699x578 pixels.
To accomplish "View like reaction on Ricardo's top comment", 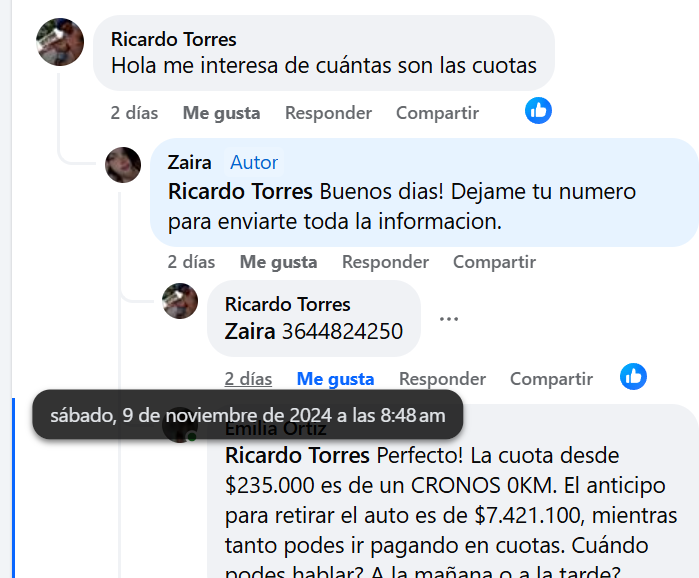I will tap(539, 111).
